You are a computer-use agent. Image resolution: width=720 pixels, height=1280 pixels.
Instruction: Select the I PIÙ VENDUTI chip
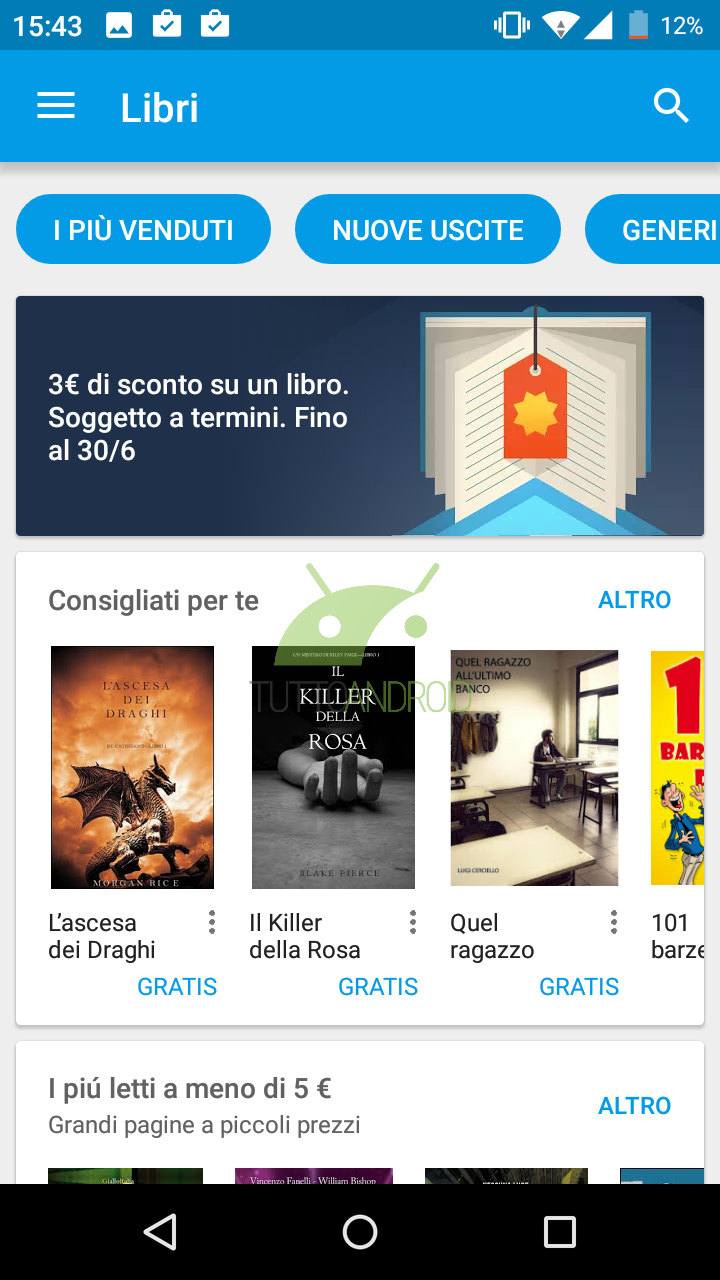[143, 230]
